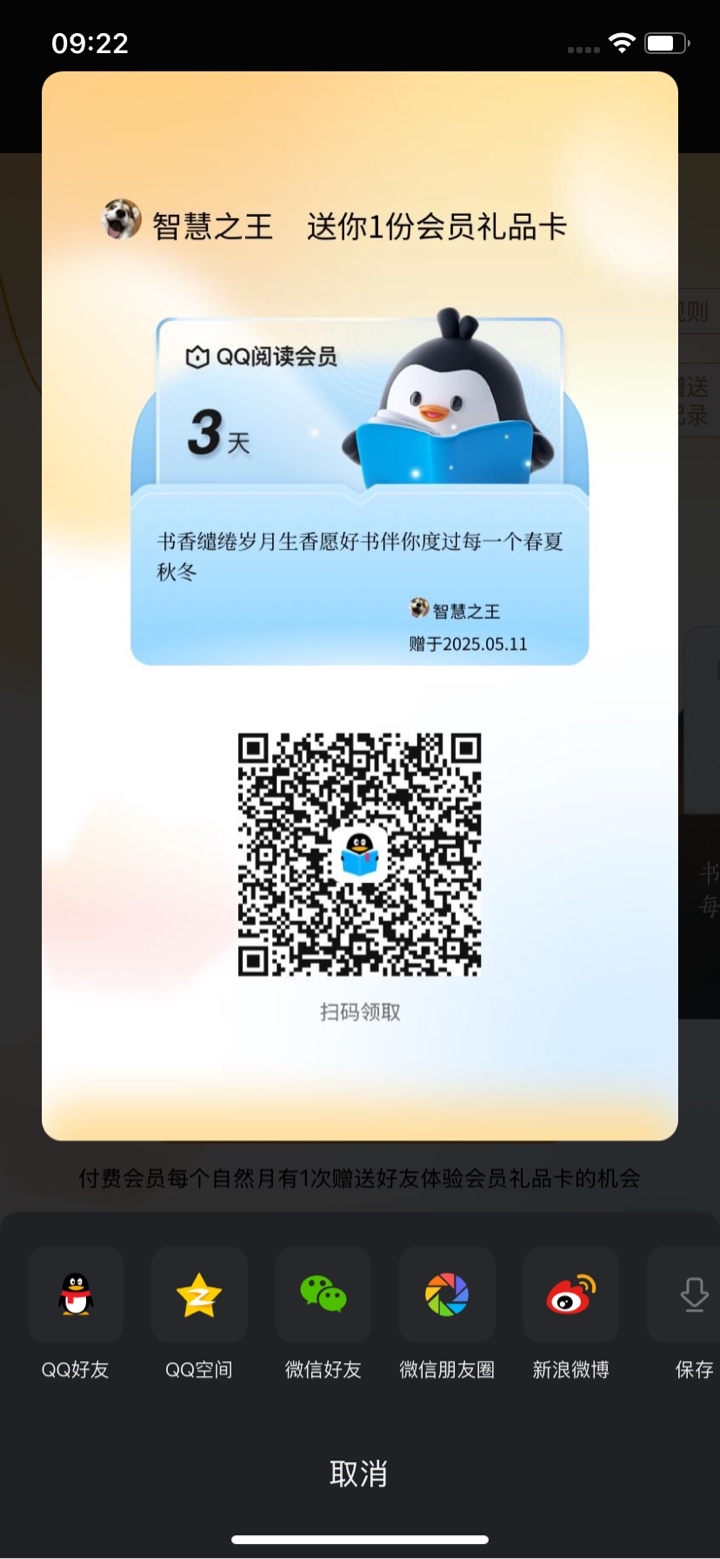The image size is (720, 1559).
Task: Tap 取消 to dismiss the share sheet
Action: 359,1473
